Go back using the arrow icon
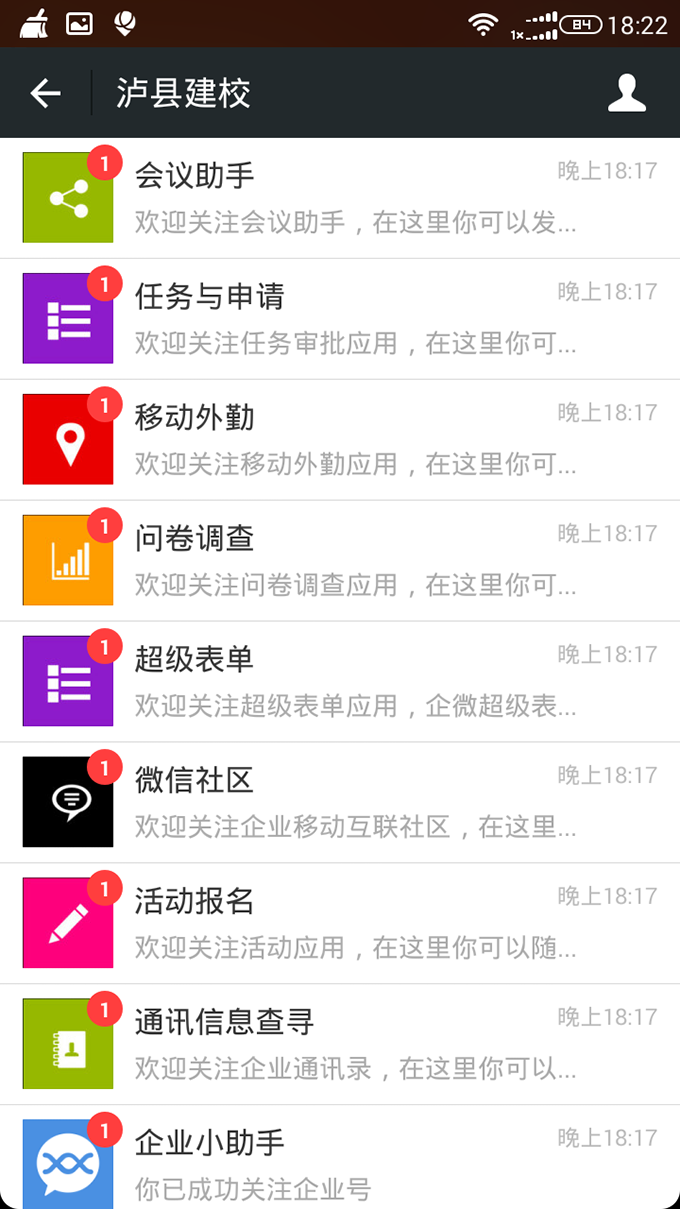 (x=45, y=93)
